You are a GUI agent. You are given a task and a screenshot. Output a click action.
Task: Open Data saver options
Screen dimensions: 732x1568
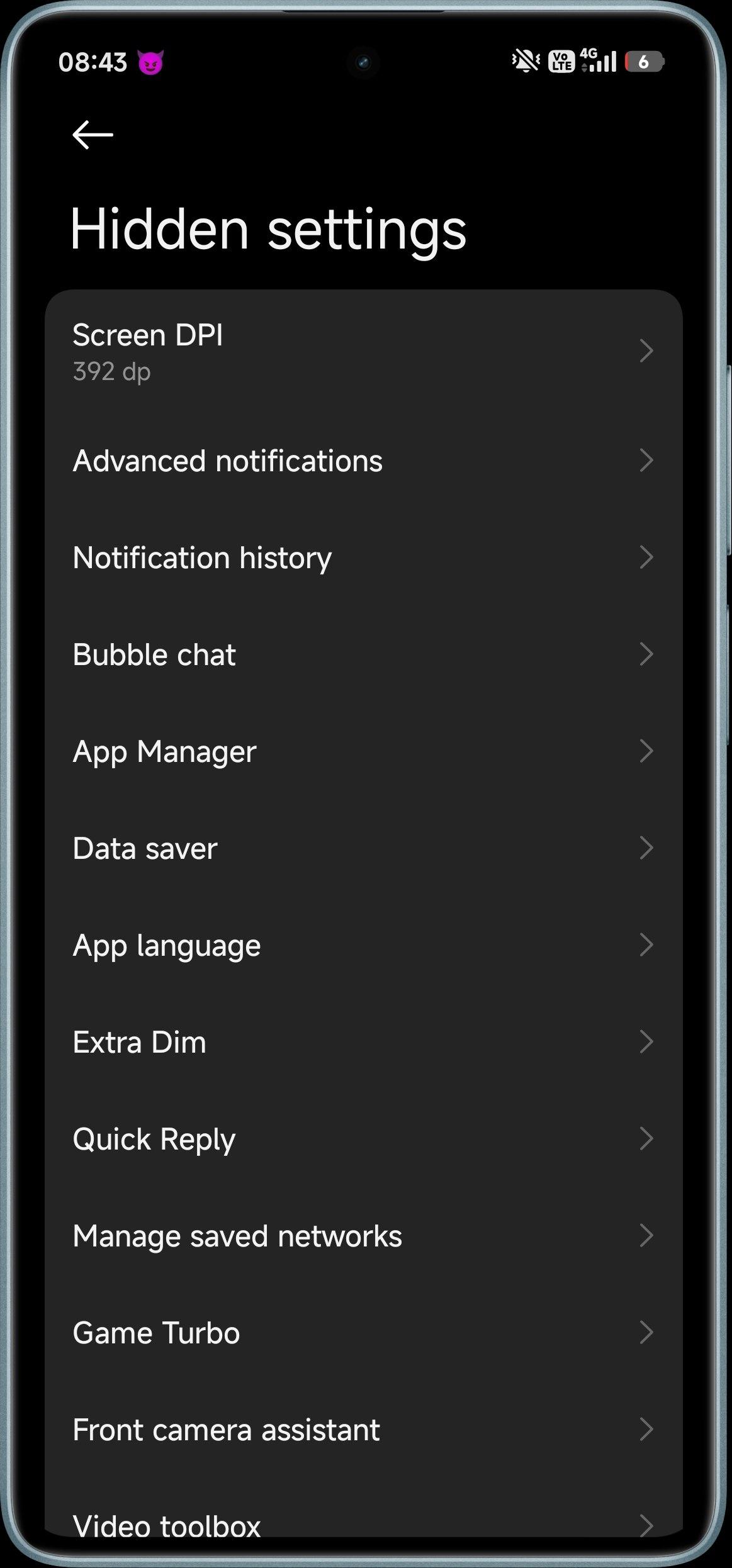363,848
